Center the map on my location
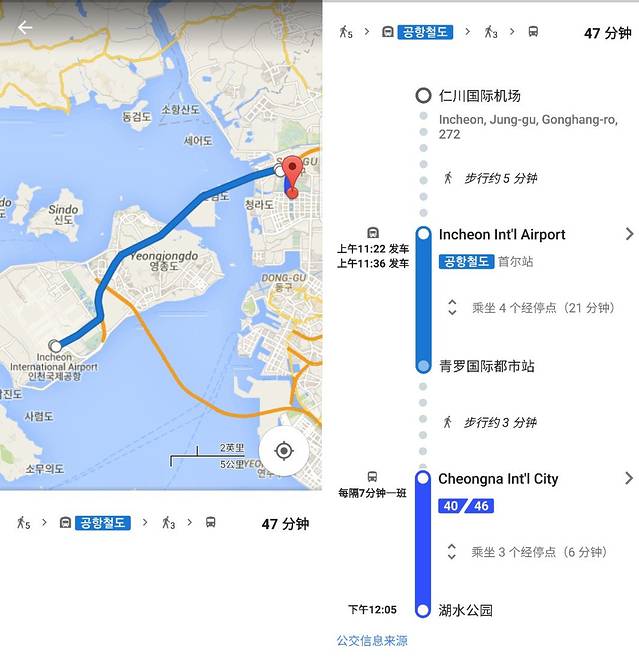 coord(284,451)
